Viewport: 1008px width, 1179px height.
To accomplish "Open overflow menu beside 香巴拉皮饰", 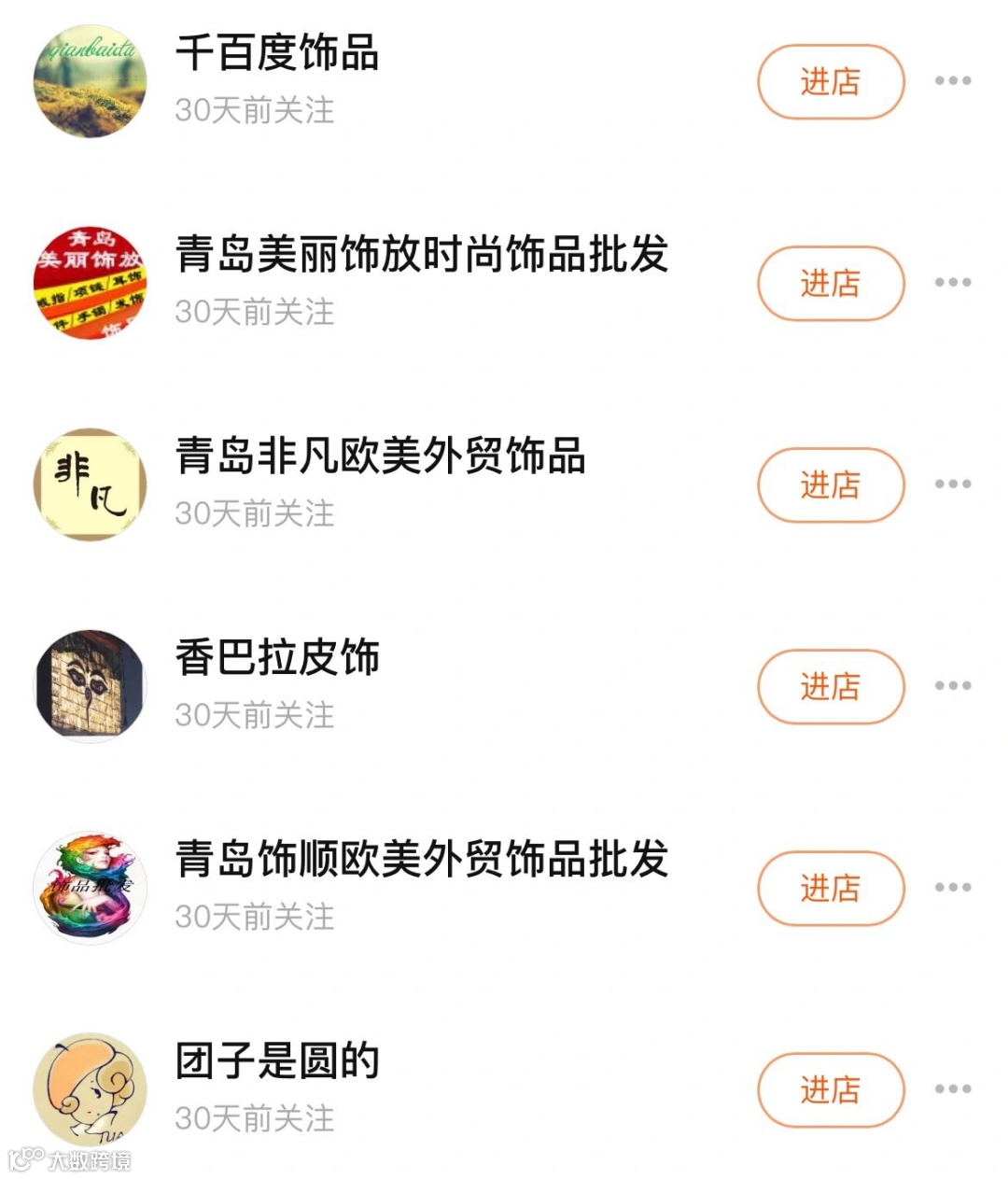I will pyautogui.click(x=953, y=685).
